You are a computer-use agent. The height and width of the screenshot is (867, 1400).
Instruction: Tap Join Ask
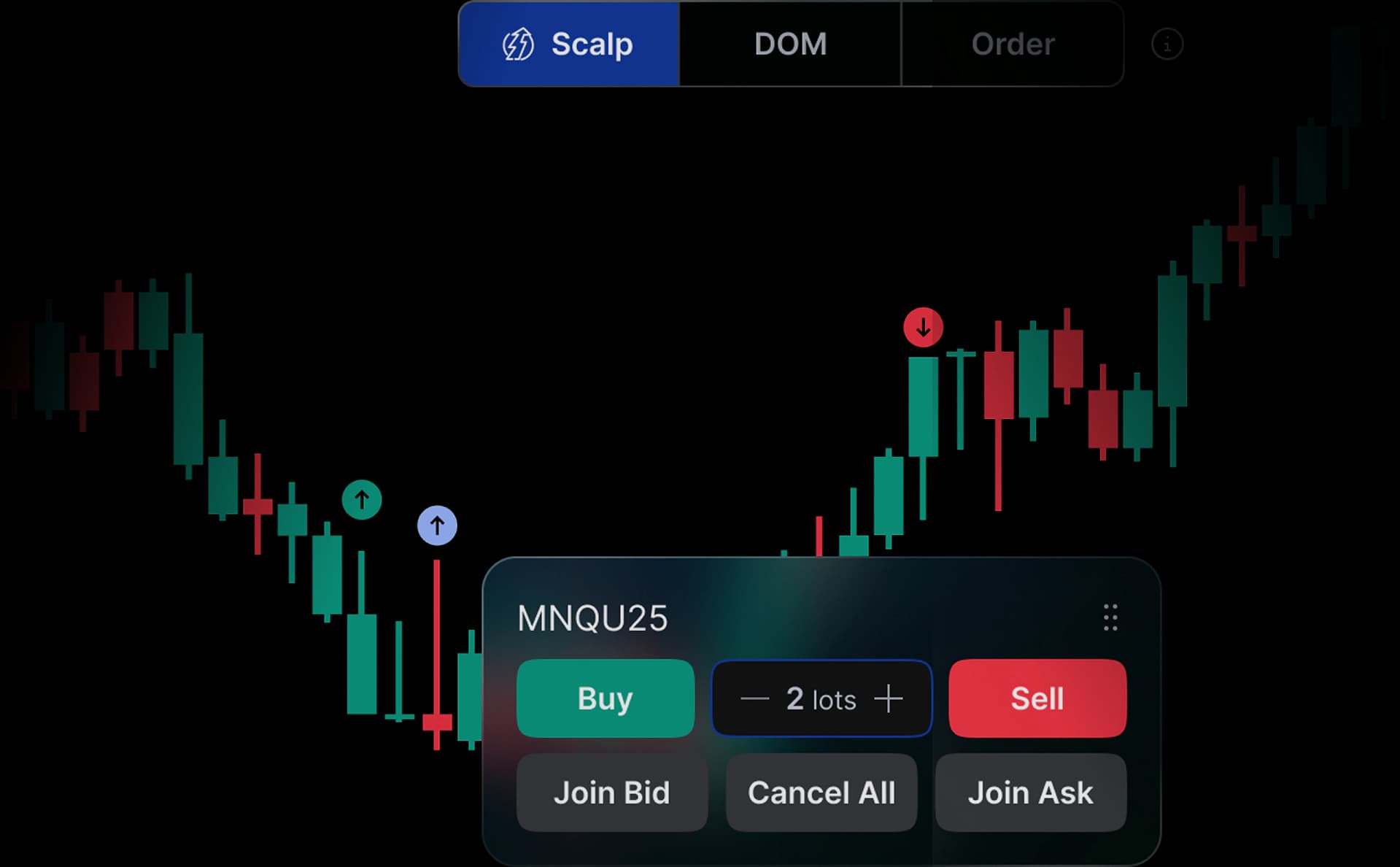point(1030,793)
